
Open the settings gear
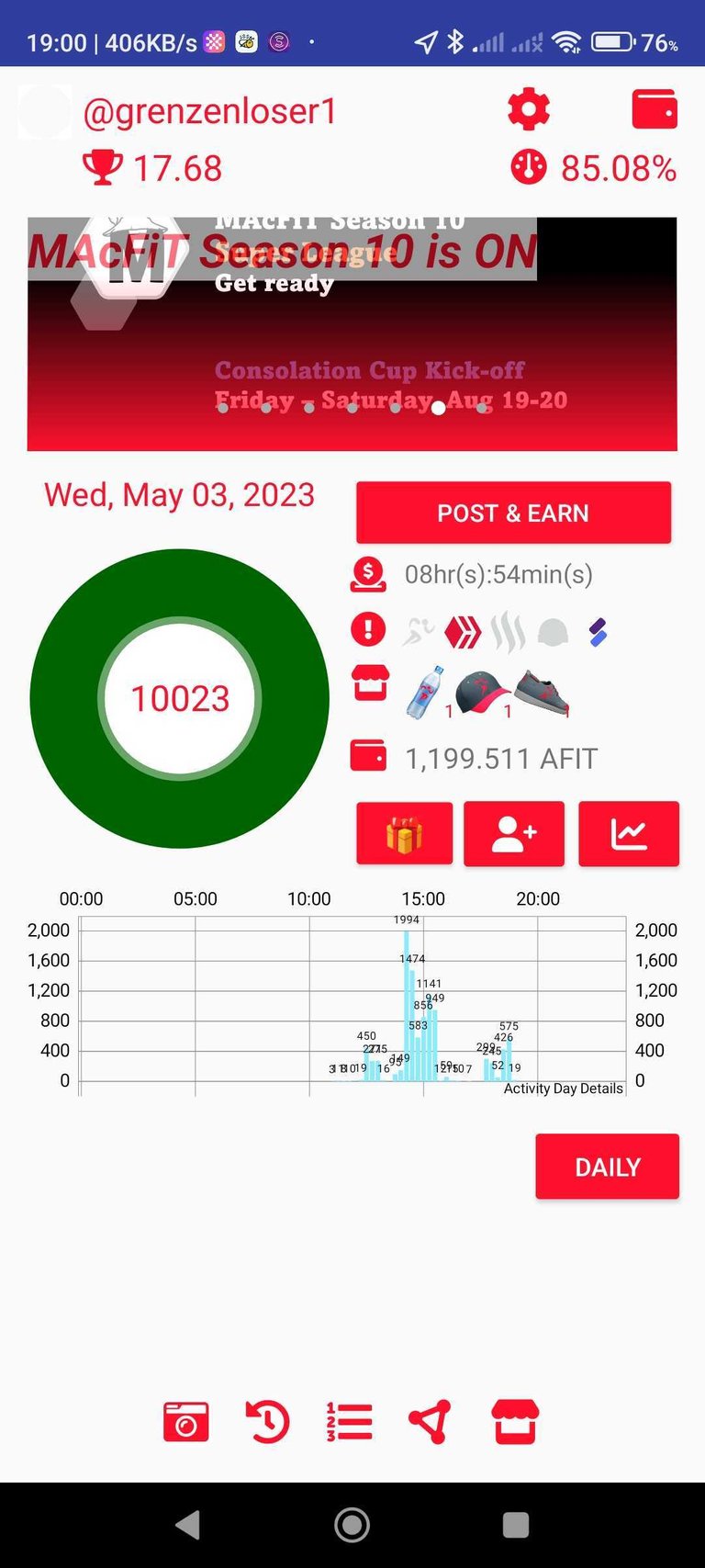point(529,110)
